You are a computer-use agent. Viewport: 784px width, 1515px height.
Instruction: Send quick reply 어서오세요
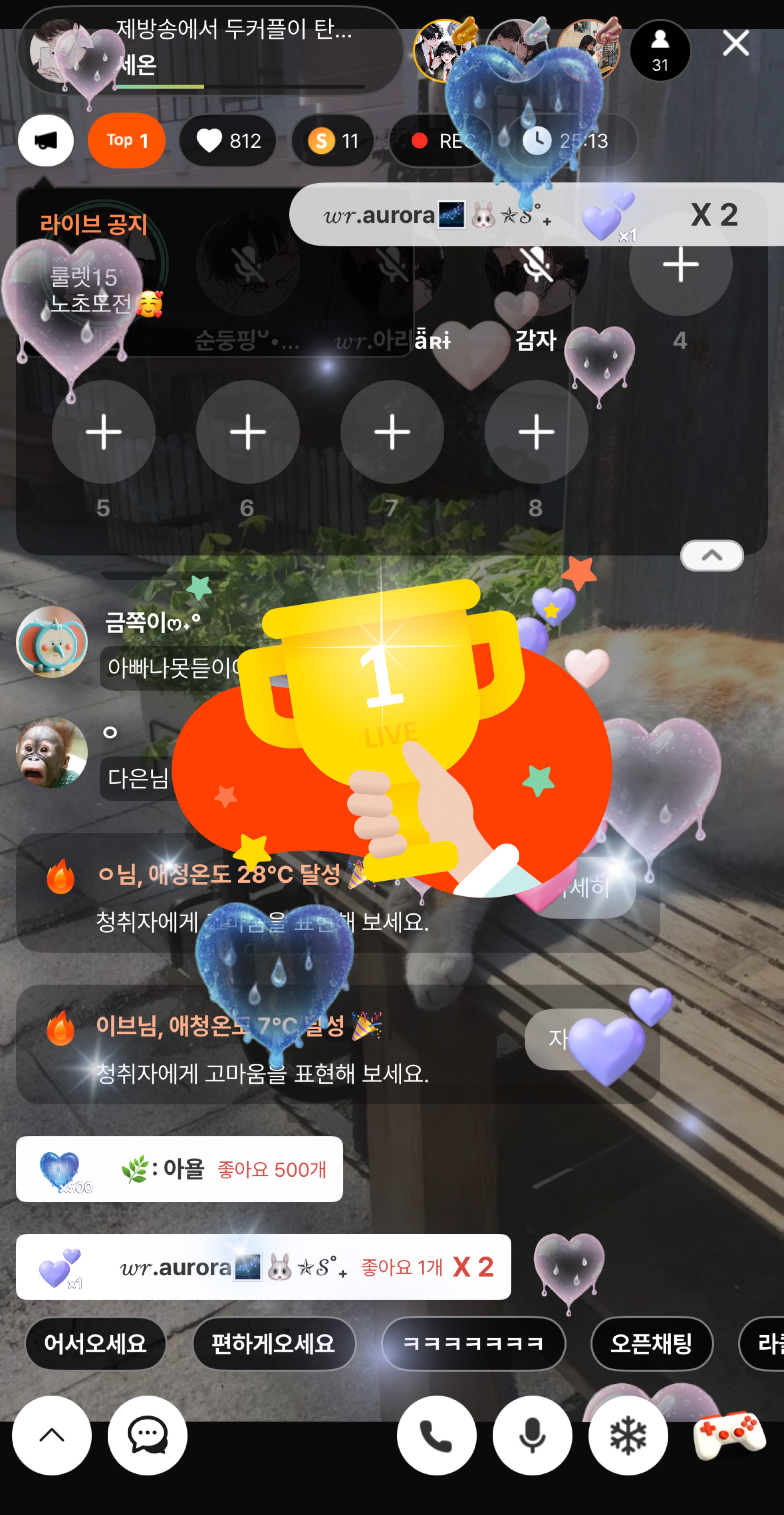point(95,1344)
